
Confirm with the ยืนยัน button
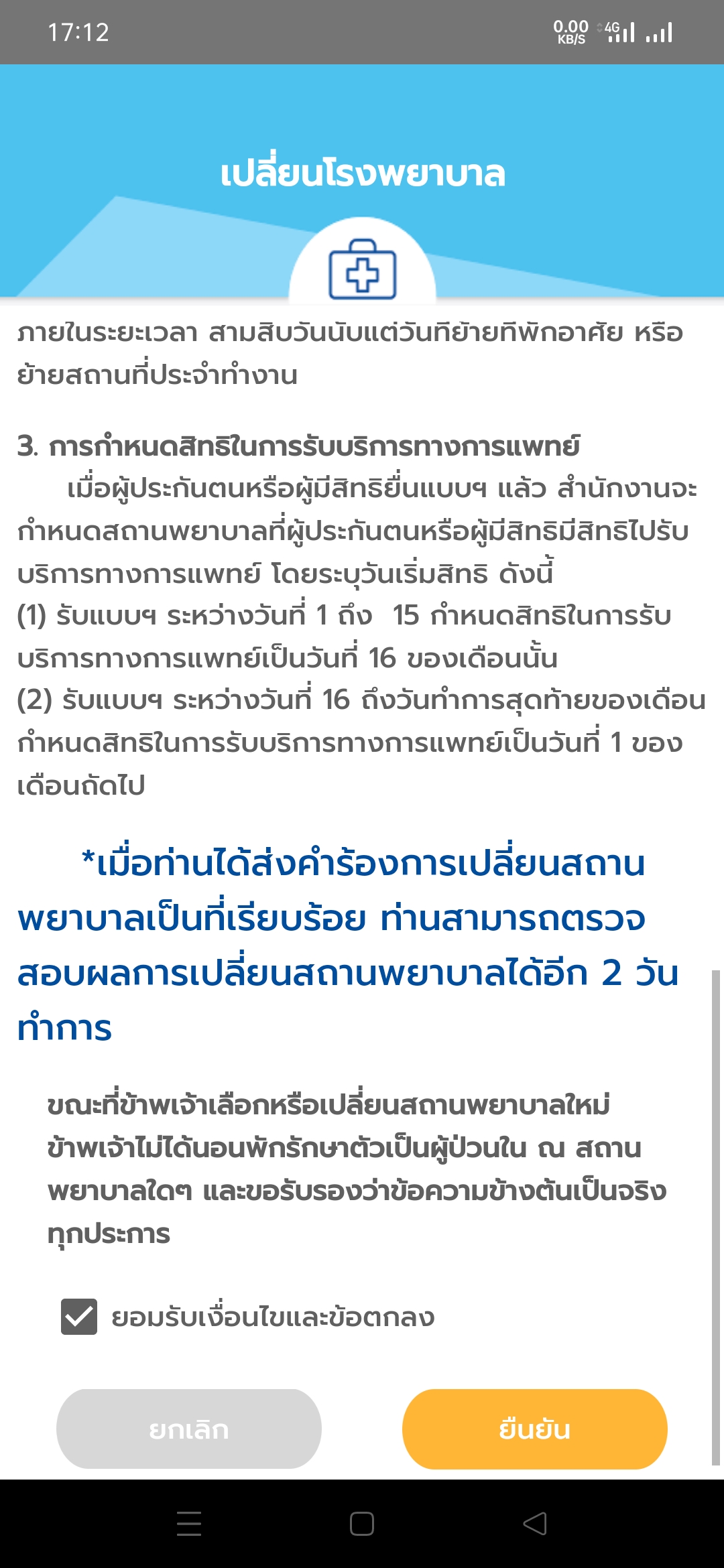534,1429
